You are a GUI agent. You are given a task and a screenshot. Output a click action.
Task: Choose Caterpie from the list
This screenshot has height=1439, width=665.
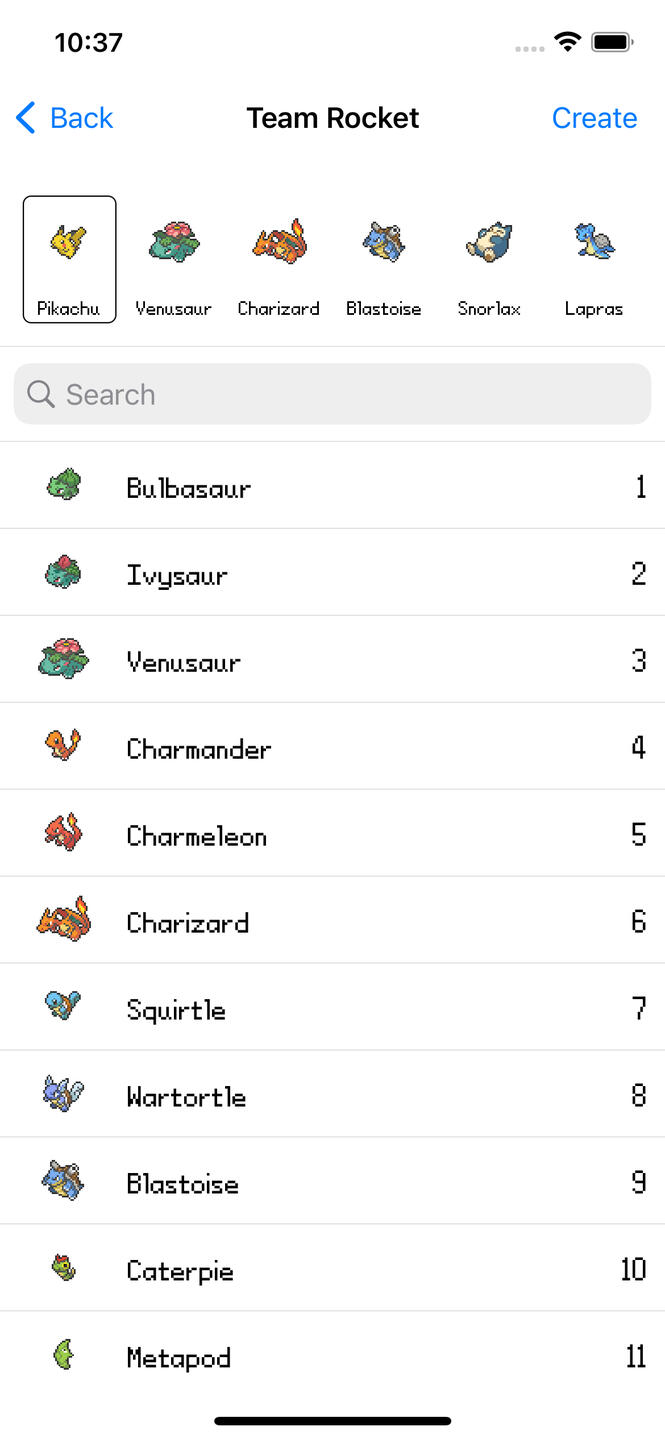(332, 1270)
